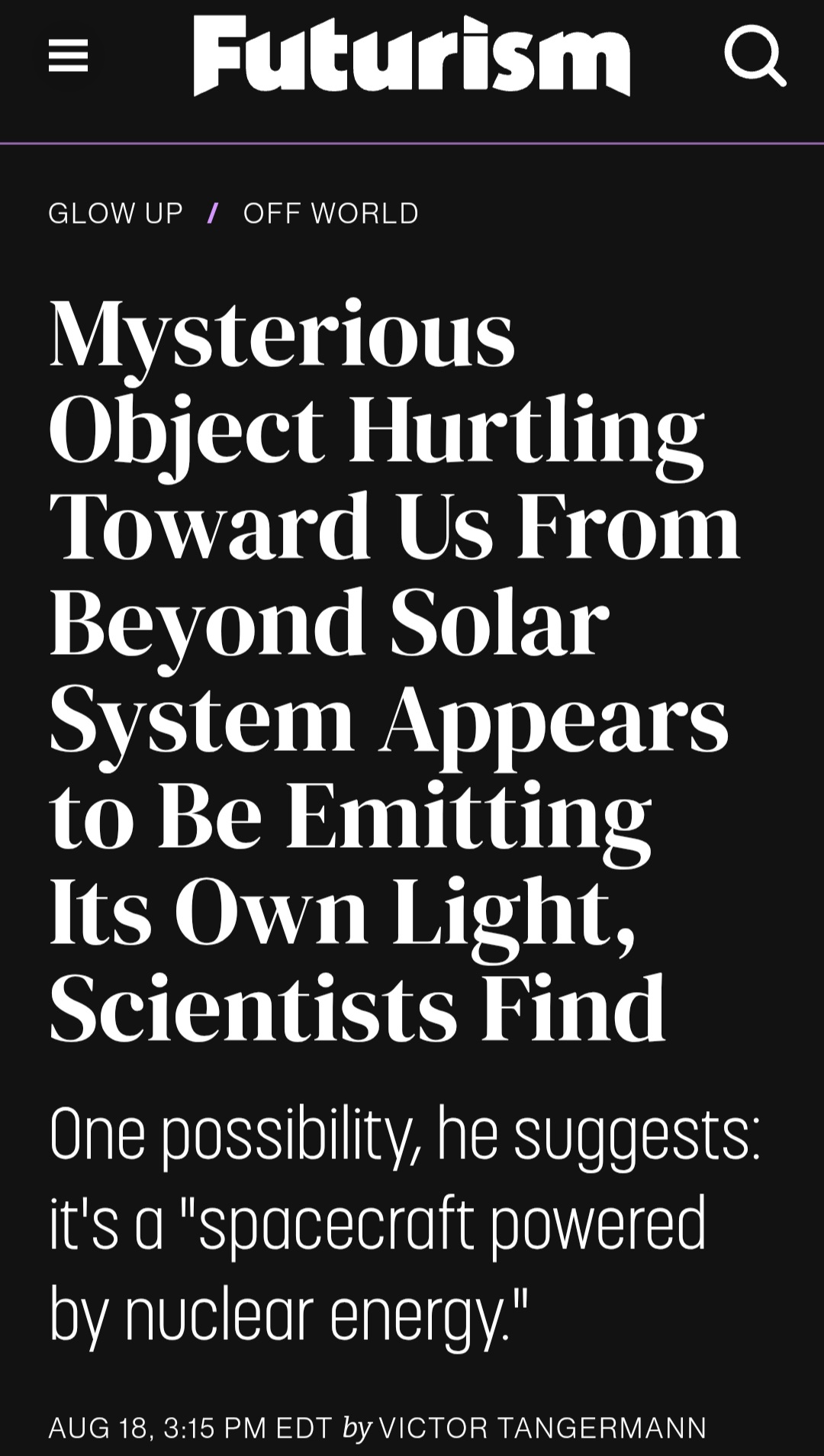824x1456 pixels.
Task: Go to the Futurism homepage logo
Action: [411, 56]
